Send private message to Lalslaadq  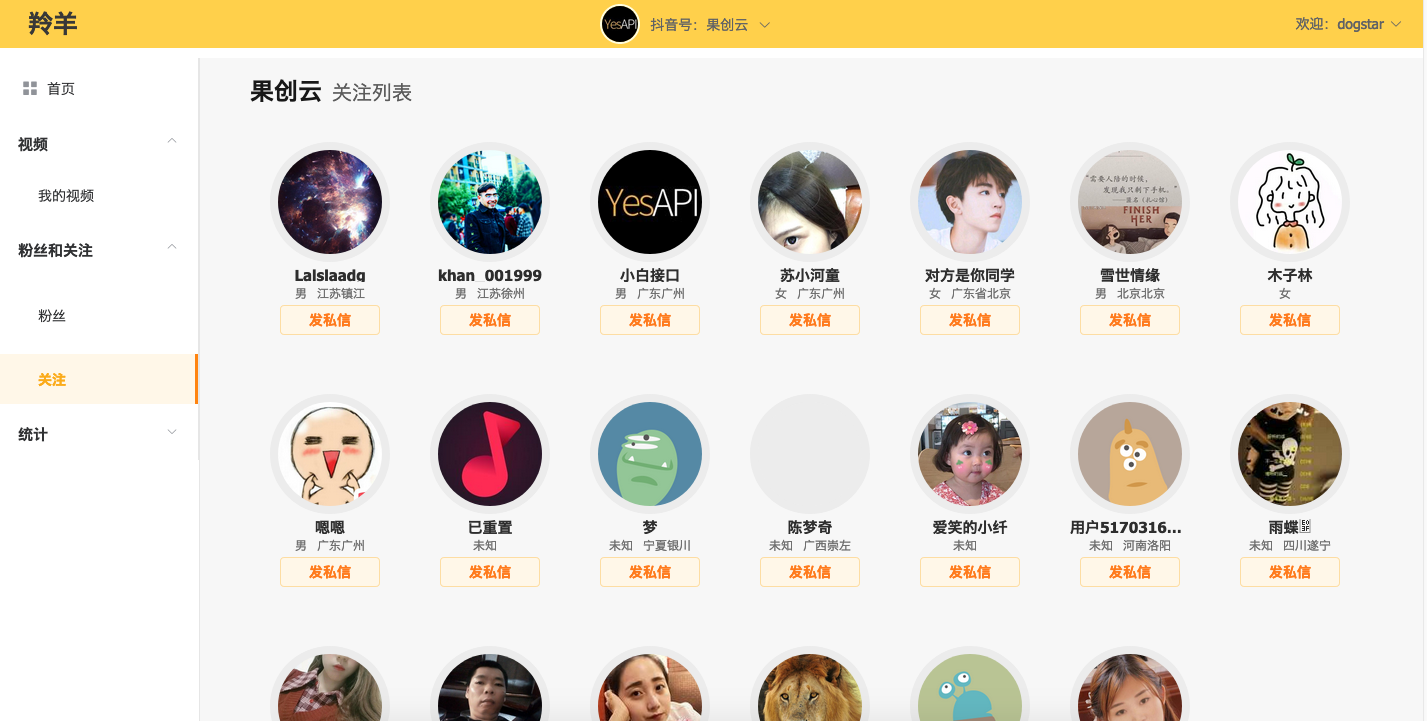pyautogui.click(x=330, y=320)
